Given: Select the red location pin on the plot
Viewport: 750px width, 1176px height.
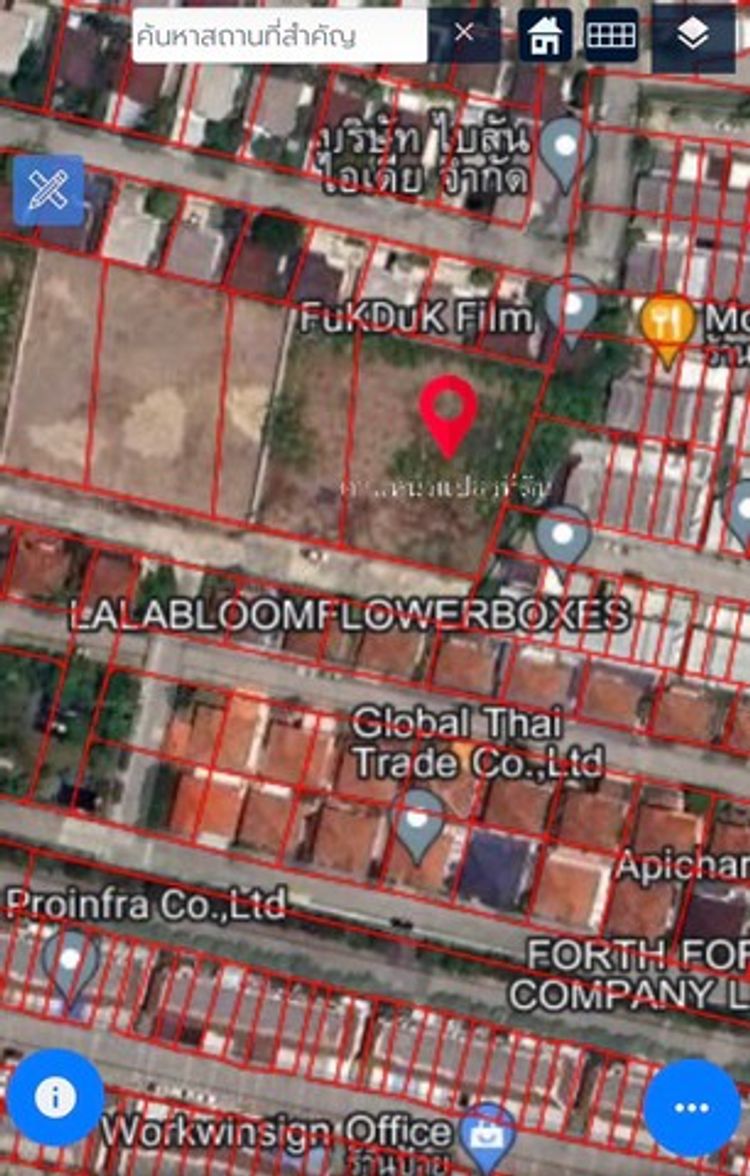Looking at the screenshot, I should point(448,411).
